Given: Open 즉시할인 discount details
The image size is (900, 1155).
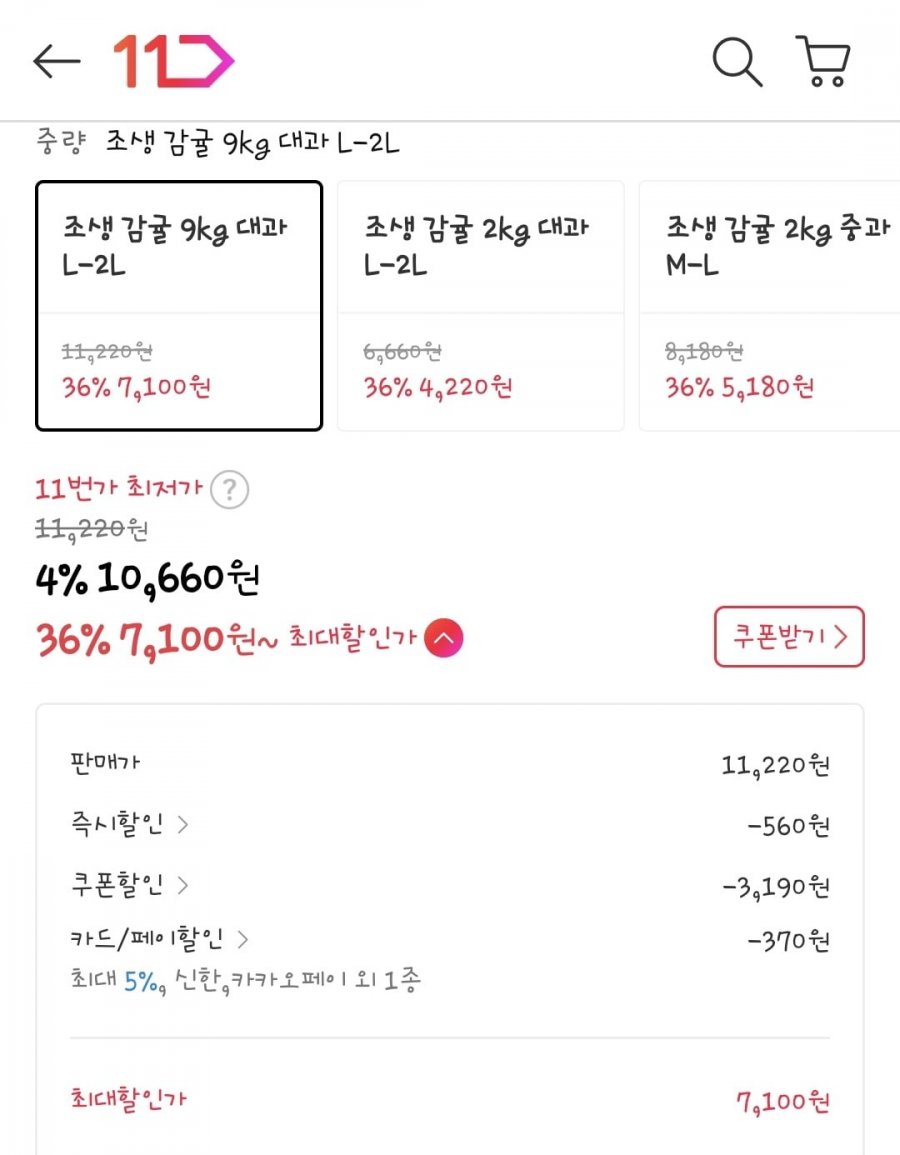Looking at the screenshot, I should point(128,825).
